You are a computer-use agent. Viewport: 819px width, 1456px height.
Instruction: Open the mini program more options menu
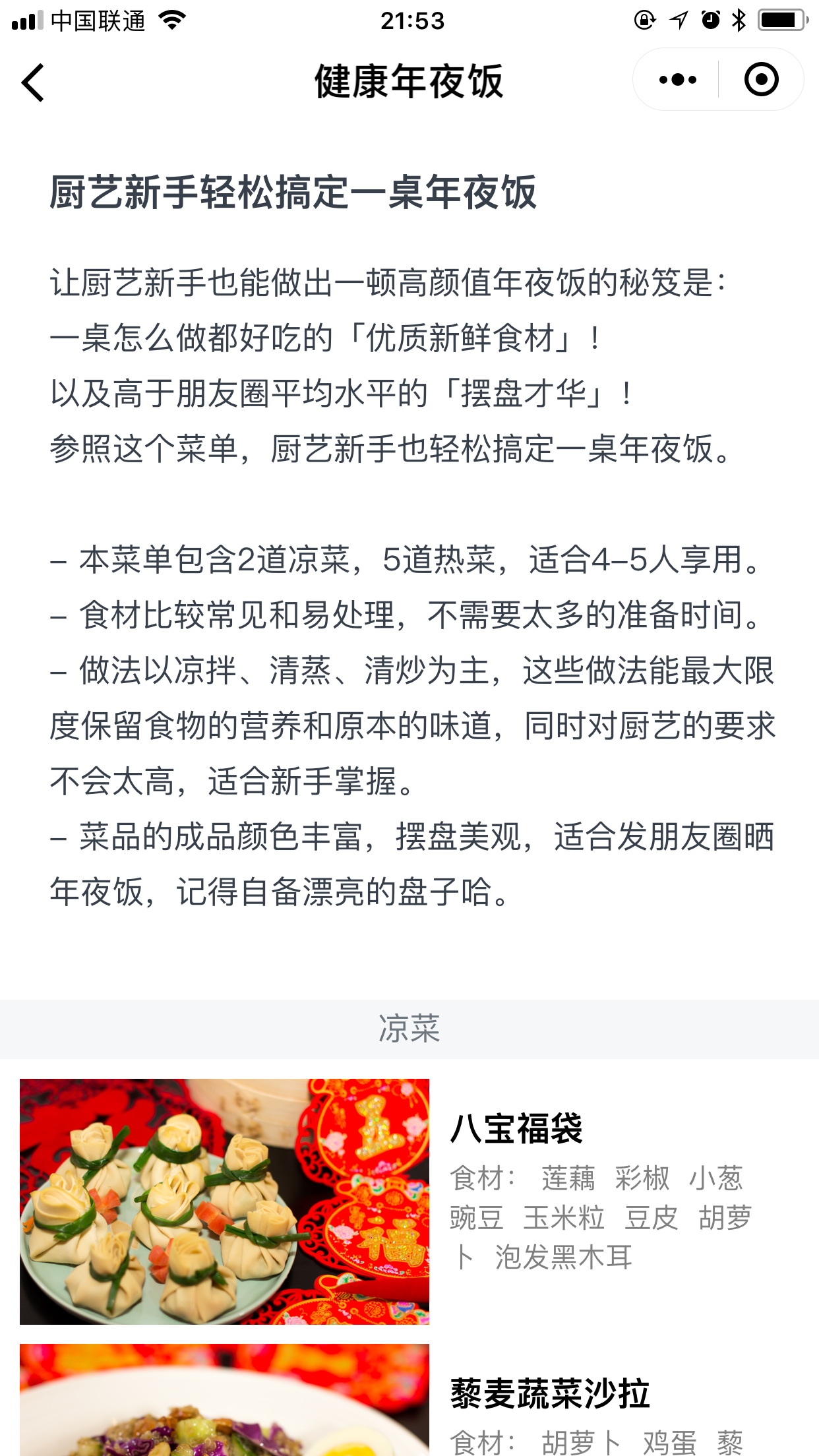tap(677, 80)
